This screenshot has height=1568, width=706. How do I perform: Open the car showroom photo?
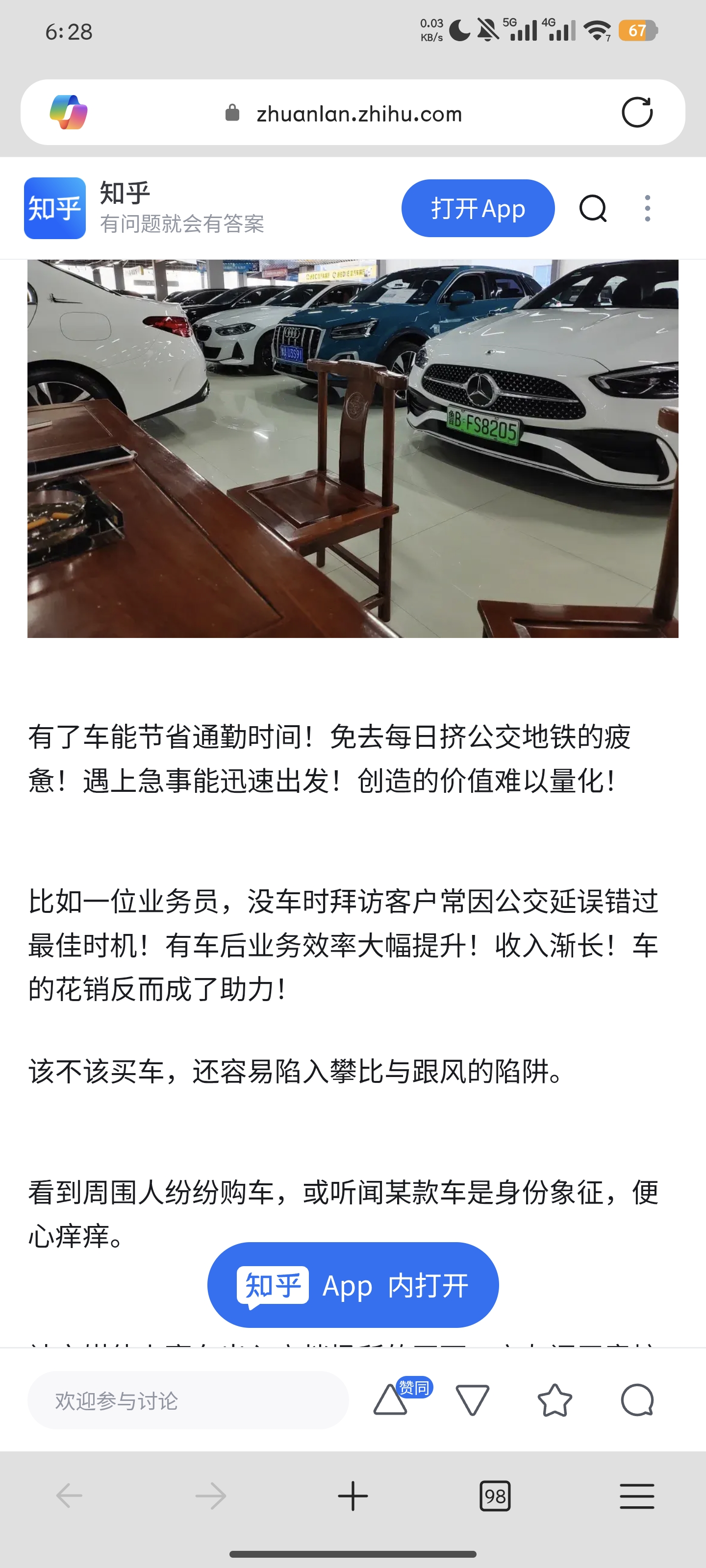pyautogui.click(x=353, y=449)
